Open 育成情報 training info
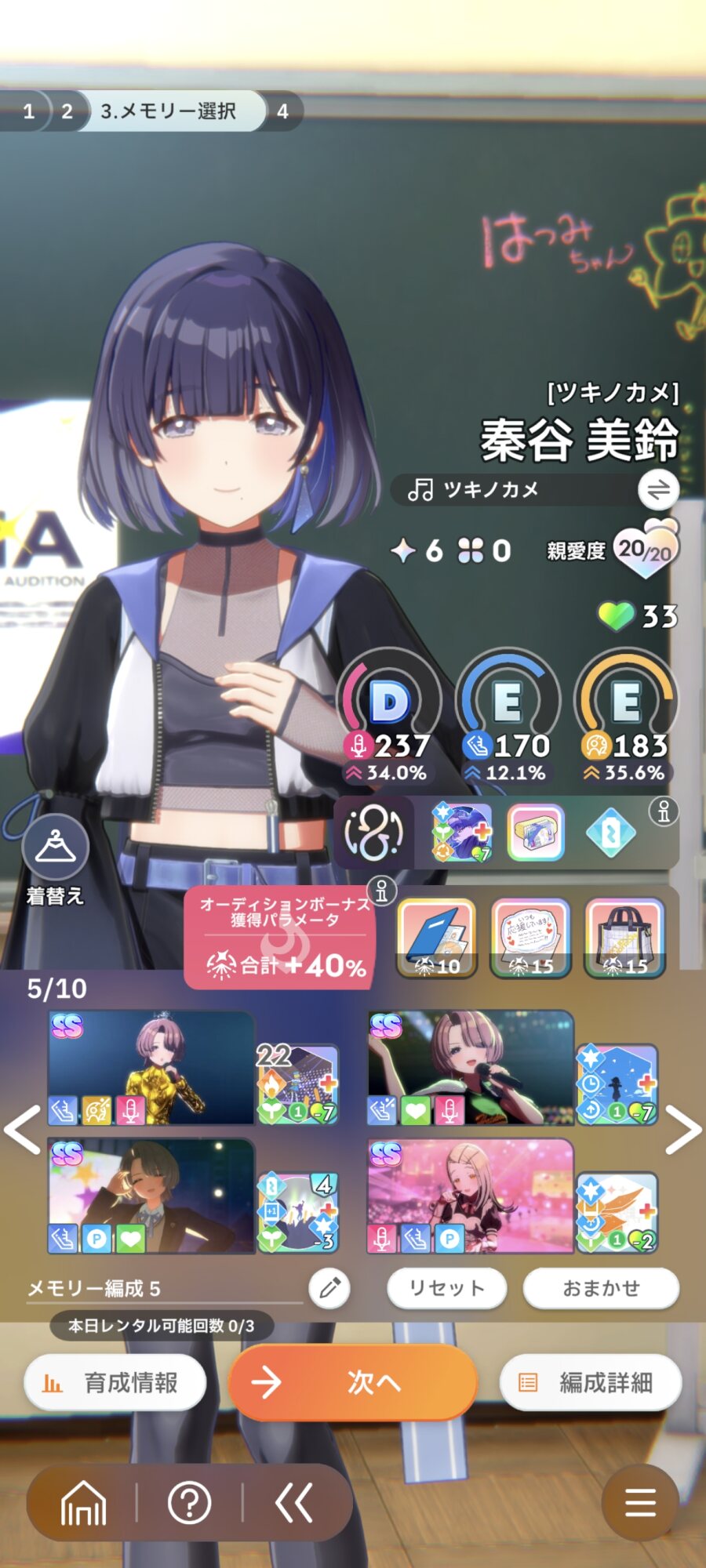The height and width of the screenshot is (1568, 706). click(115, 1382)
